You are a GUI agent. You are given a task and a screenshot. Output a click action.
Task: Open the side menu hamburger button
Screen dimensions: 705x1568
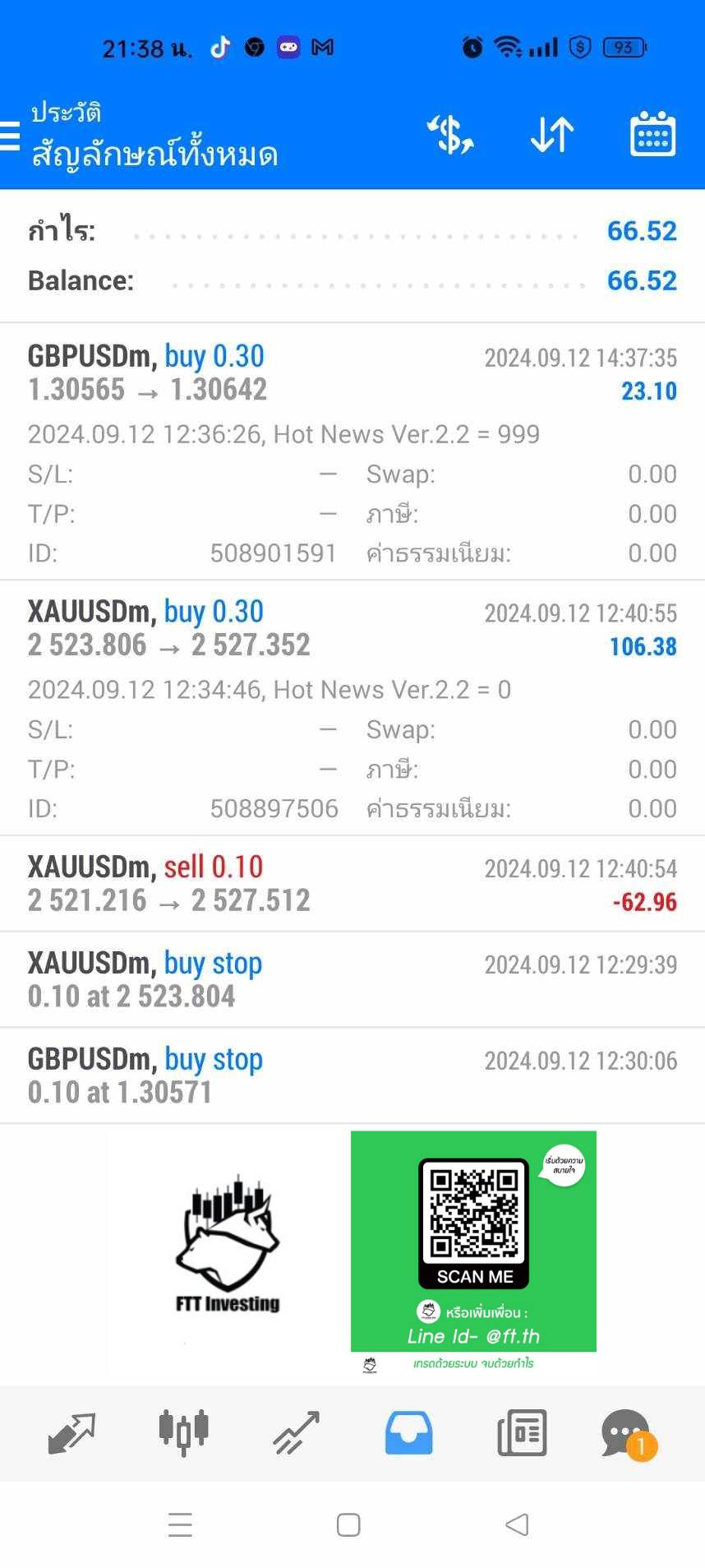pyautogui.click(x=9, y=136)
